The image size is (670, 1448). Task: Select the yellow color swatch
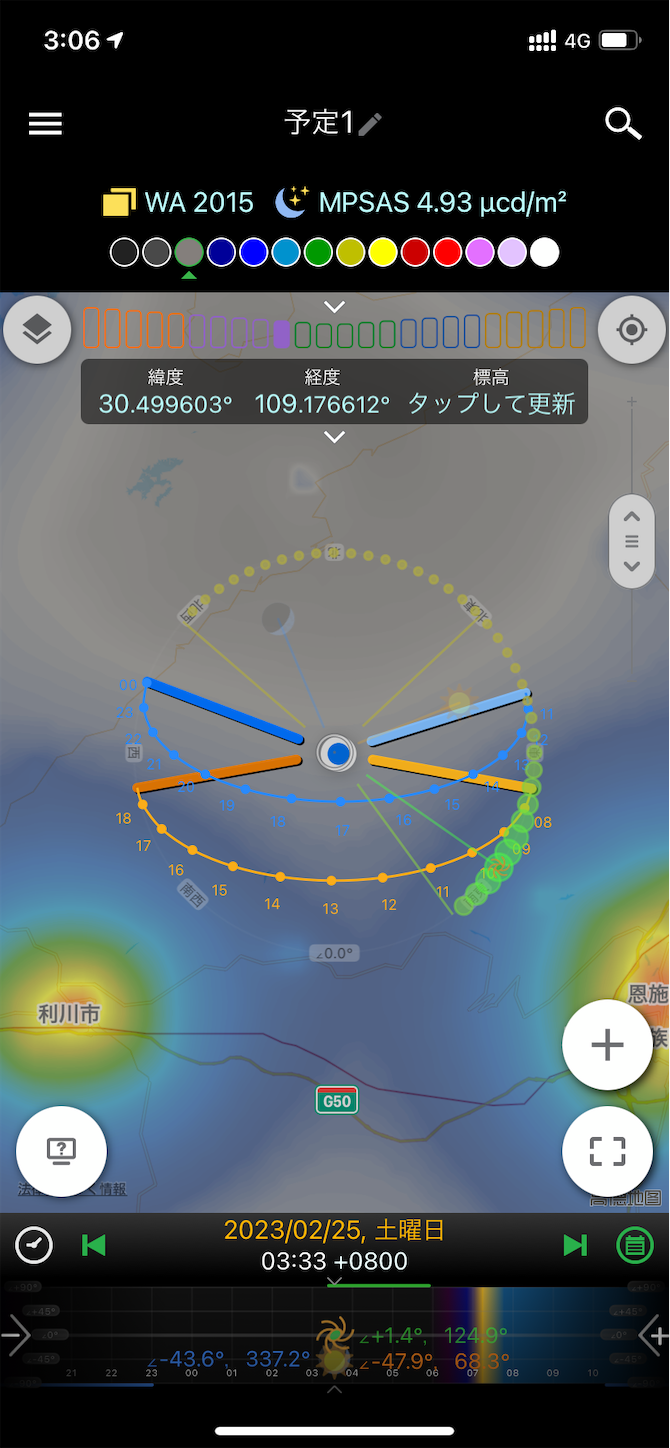[x=383, y=252]
